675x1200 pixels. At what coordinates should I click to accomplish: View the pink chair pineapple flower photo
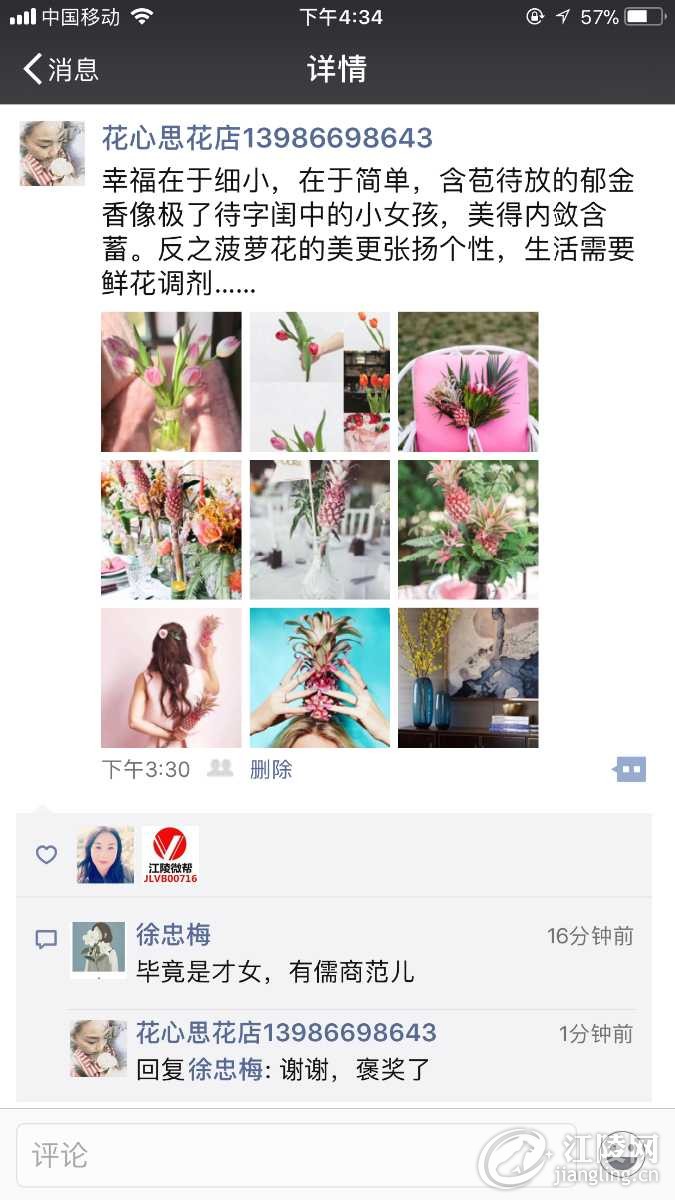[468, 382]
